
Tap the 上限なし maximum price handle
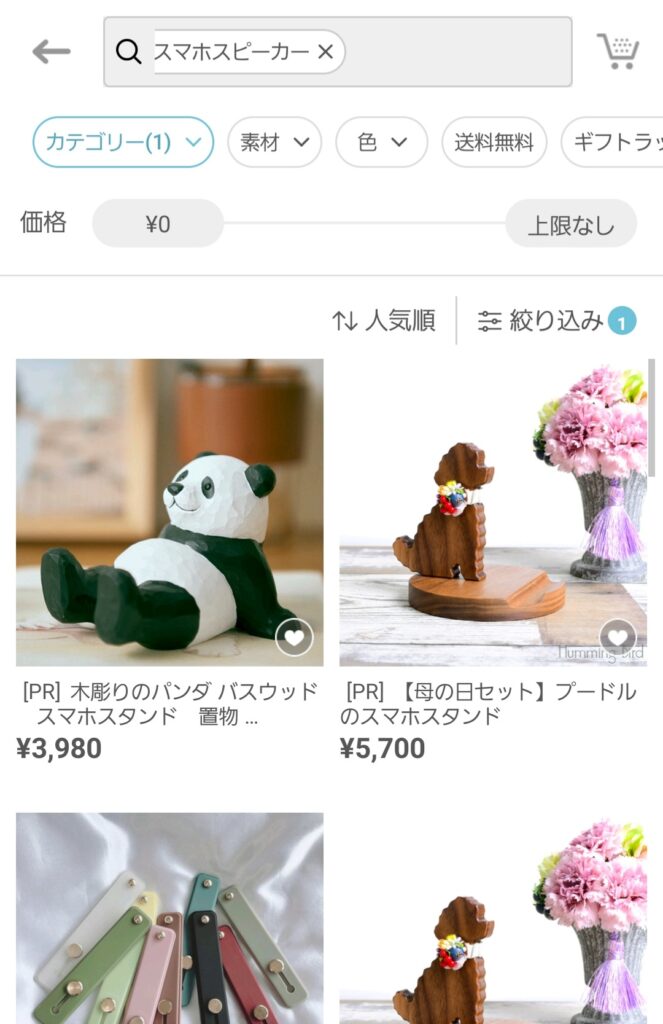pos(571,224)
